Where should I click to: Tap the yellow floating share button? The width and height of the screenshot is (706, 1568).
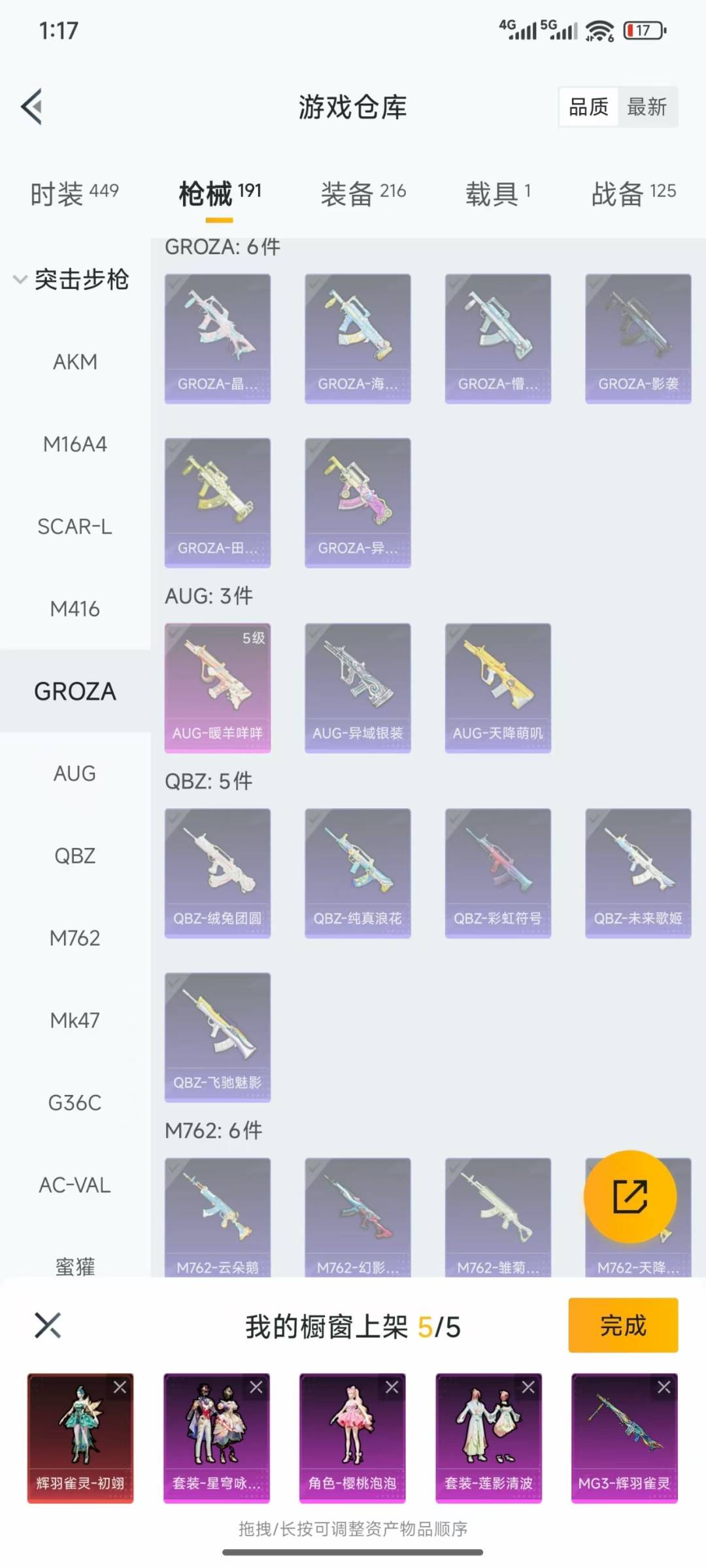630,1196
